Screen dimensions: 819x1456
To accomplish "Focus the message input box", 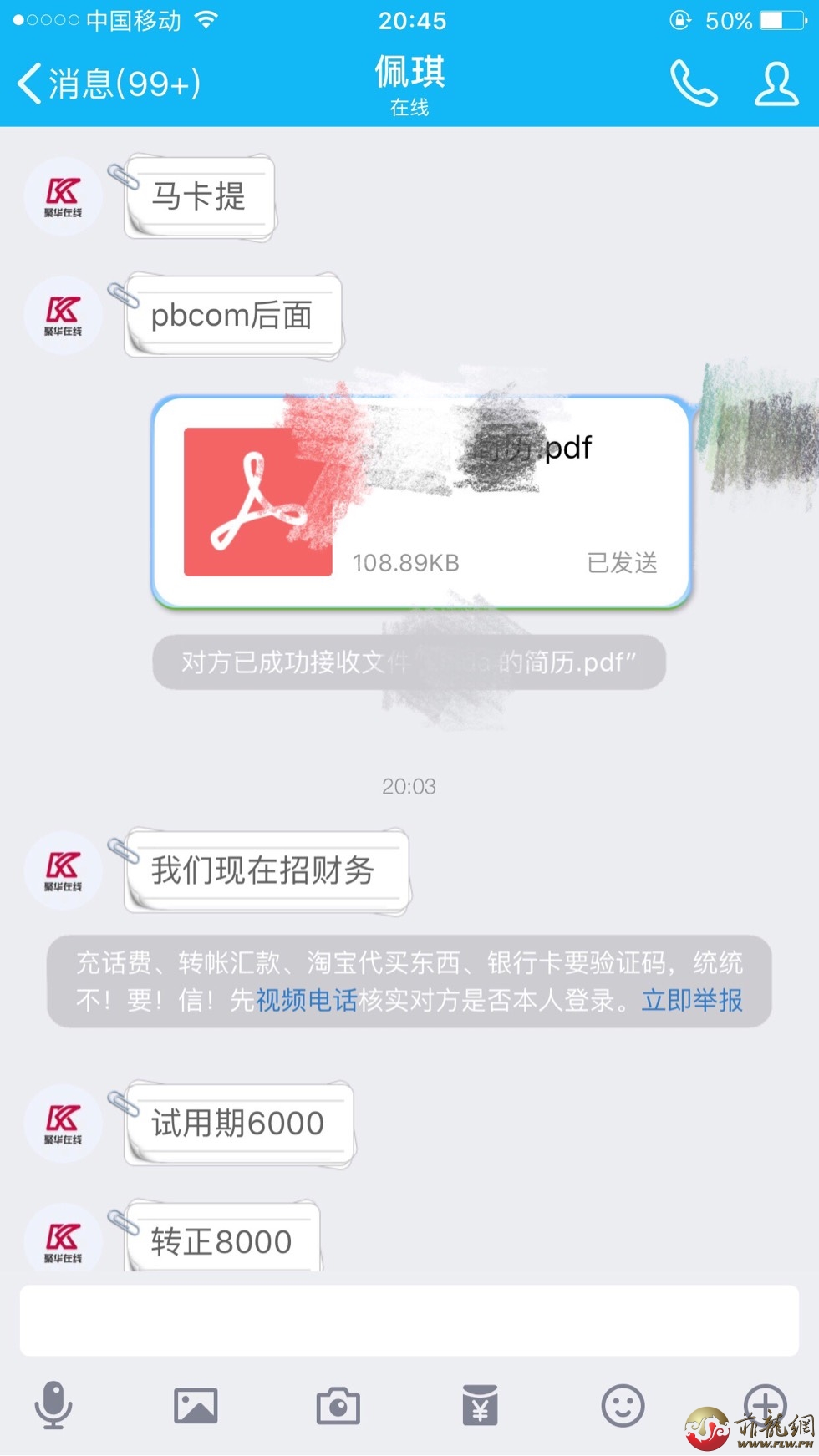I will pyautogui.click(x=409, y=1320).
